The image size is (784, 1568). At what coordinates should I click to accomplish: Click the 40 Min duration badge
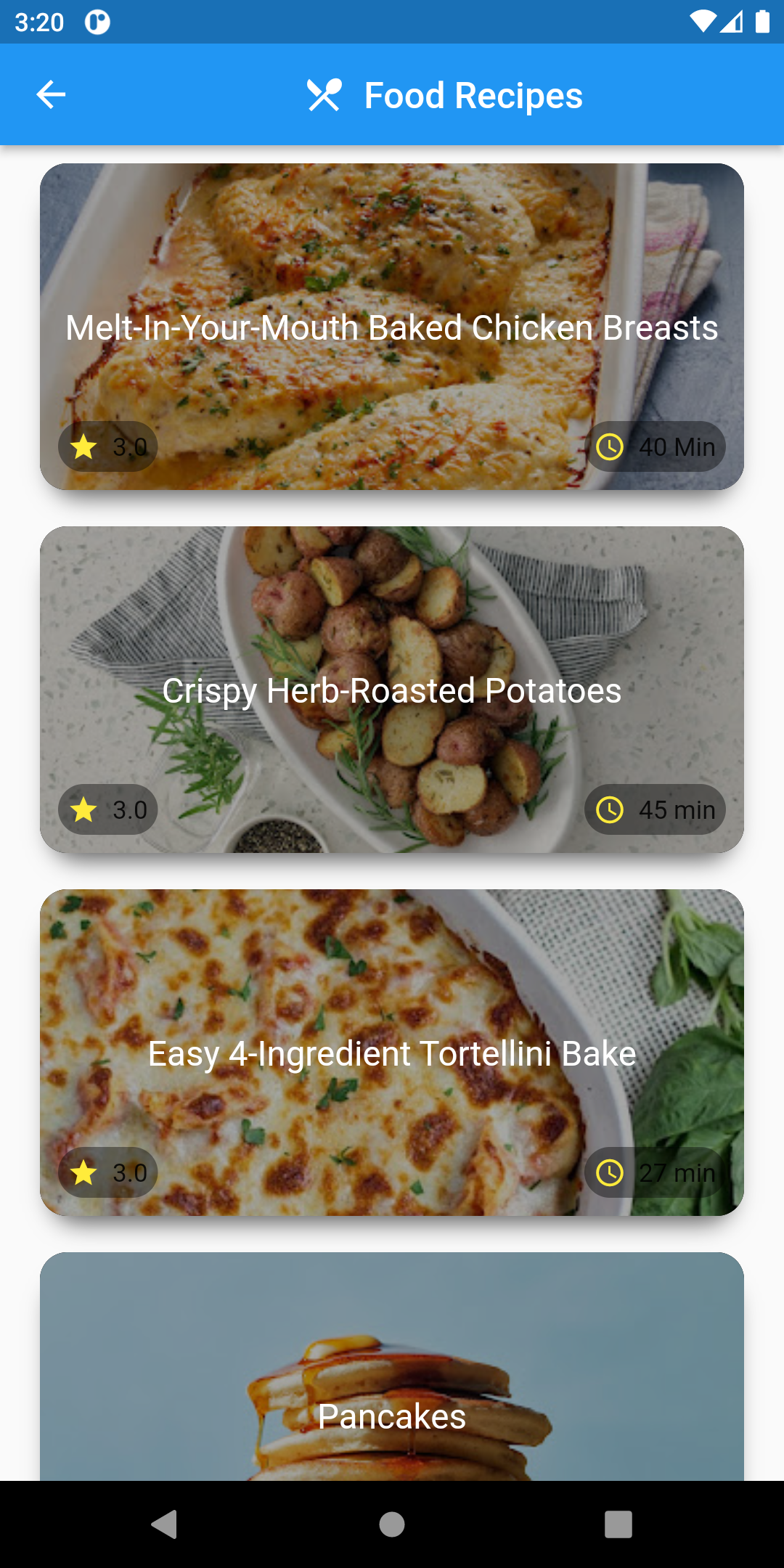tap(654, 446)
